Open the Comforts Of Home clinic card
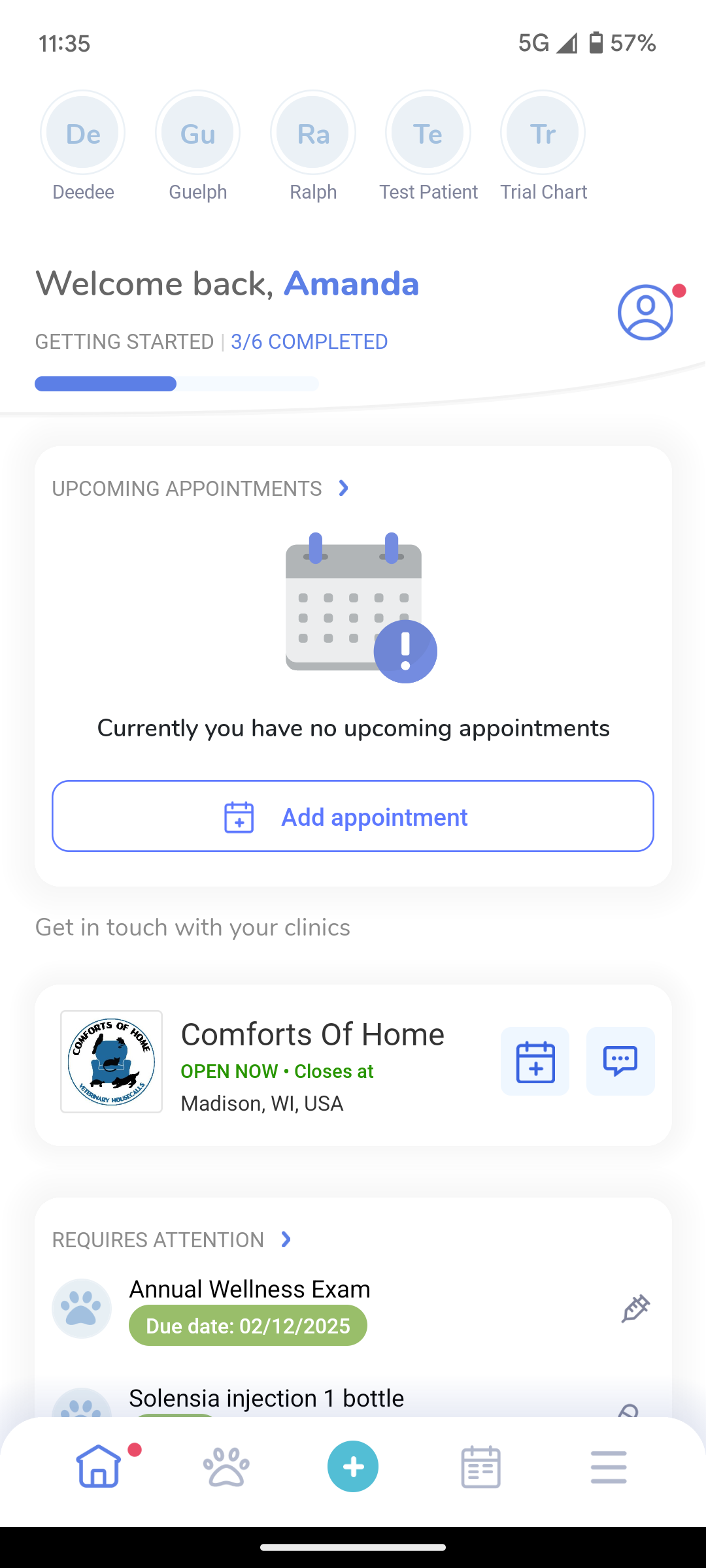The width and height of the screenshot is (706, 1568). click(x=261, y=1065)
